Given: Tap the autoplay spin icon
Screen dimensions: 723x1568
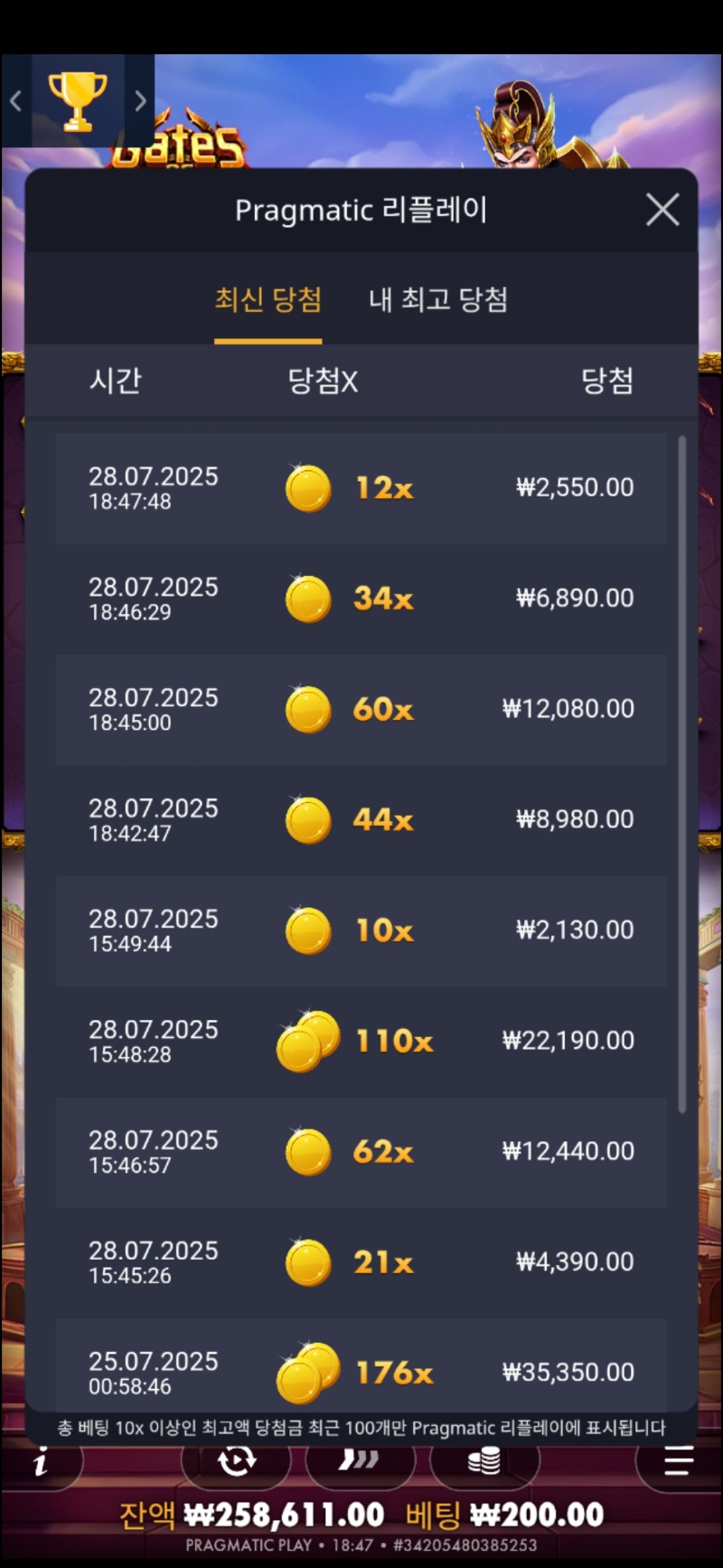Looking at the screenshot, I should (237, 1460).
